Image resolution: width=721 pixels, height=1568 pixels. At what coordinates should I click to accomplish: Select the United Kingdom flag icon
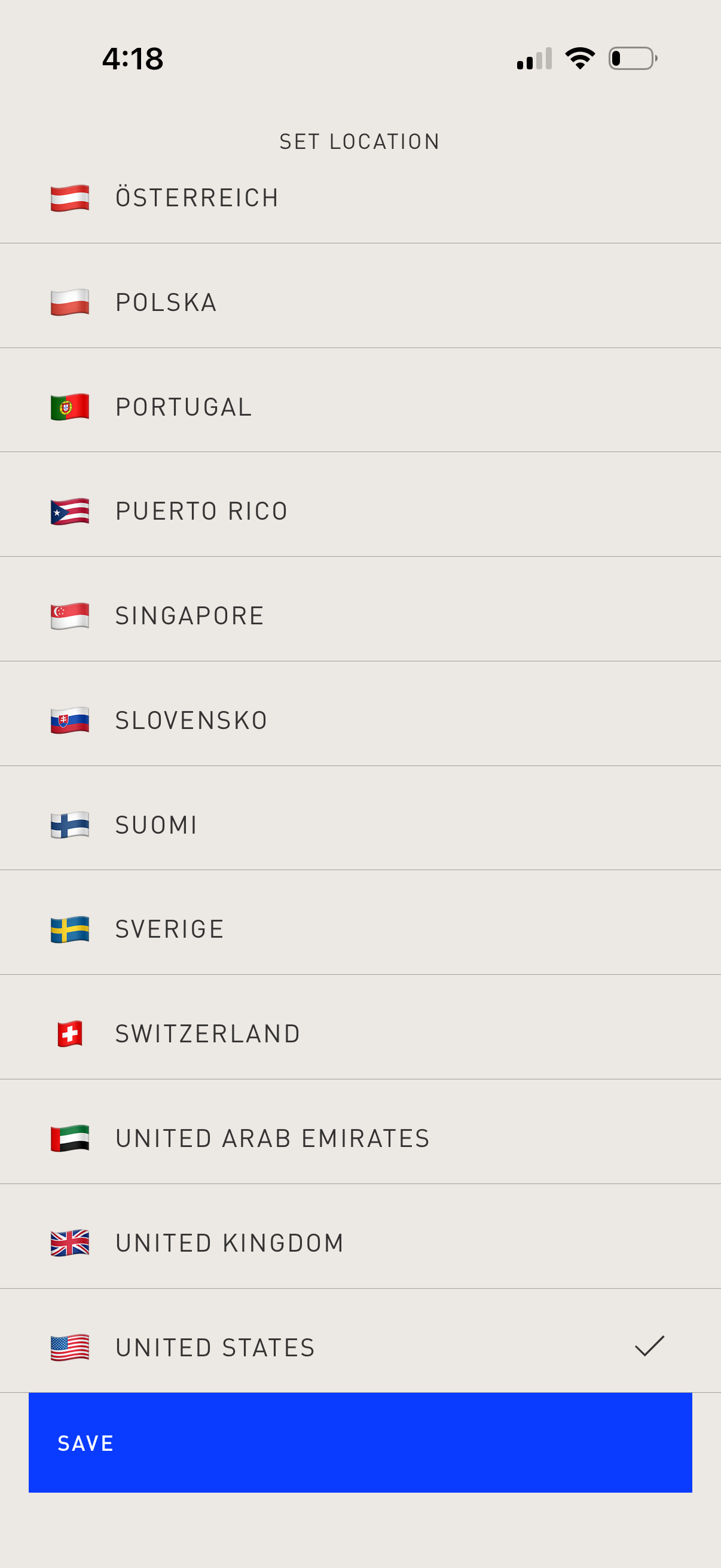point(69,1242)
